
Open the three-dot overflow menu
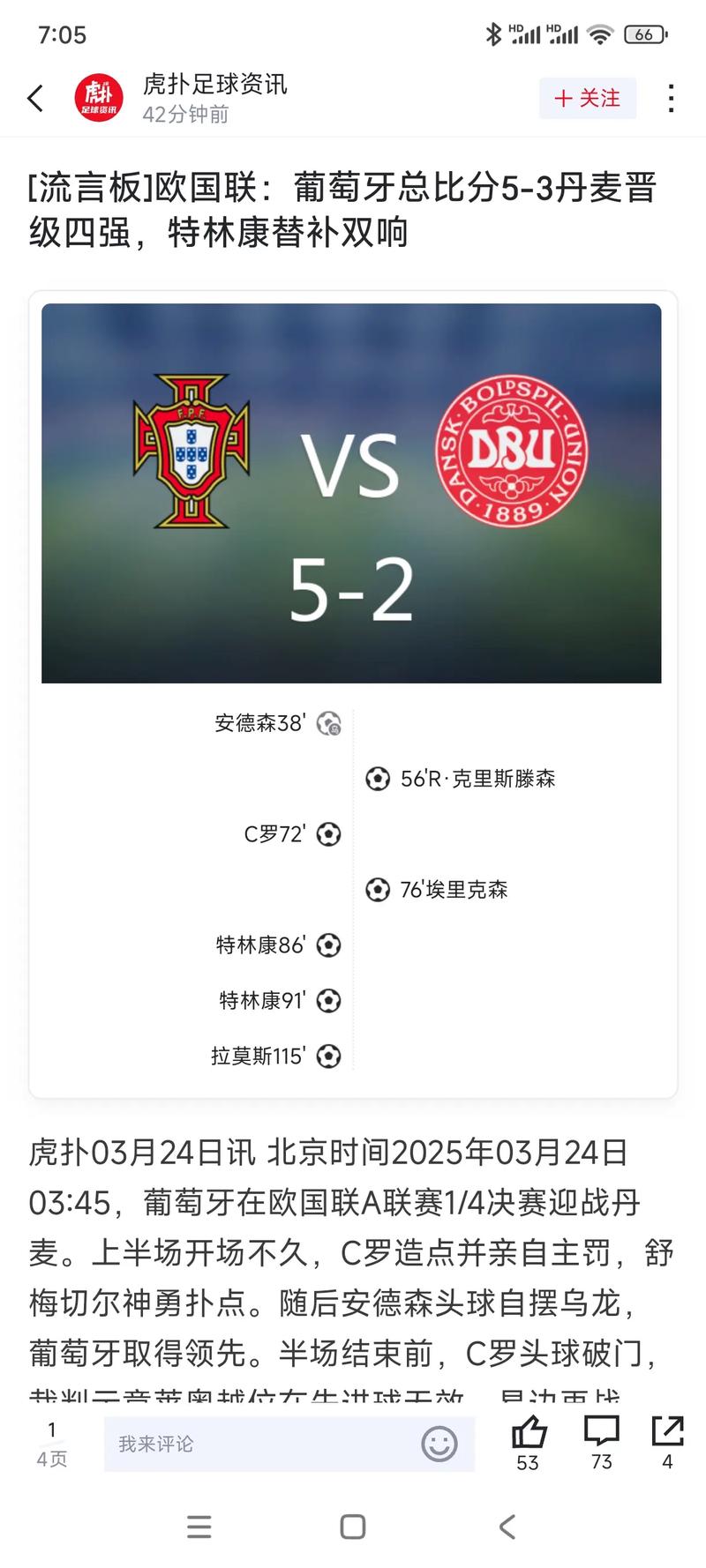click(672, 98)
